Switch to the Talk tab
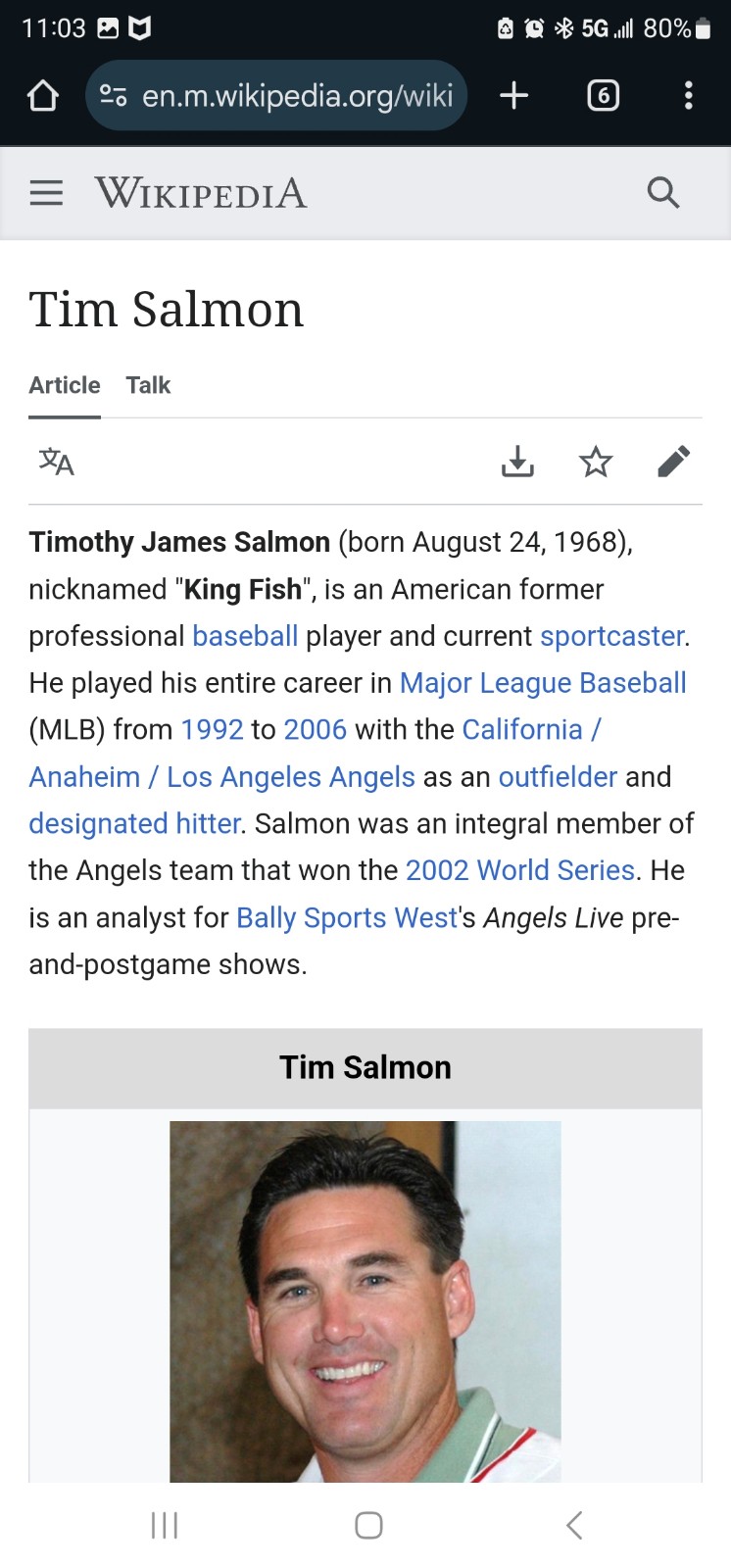Screen dimensions: 731x1568 pos(148,385)
